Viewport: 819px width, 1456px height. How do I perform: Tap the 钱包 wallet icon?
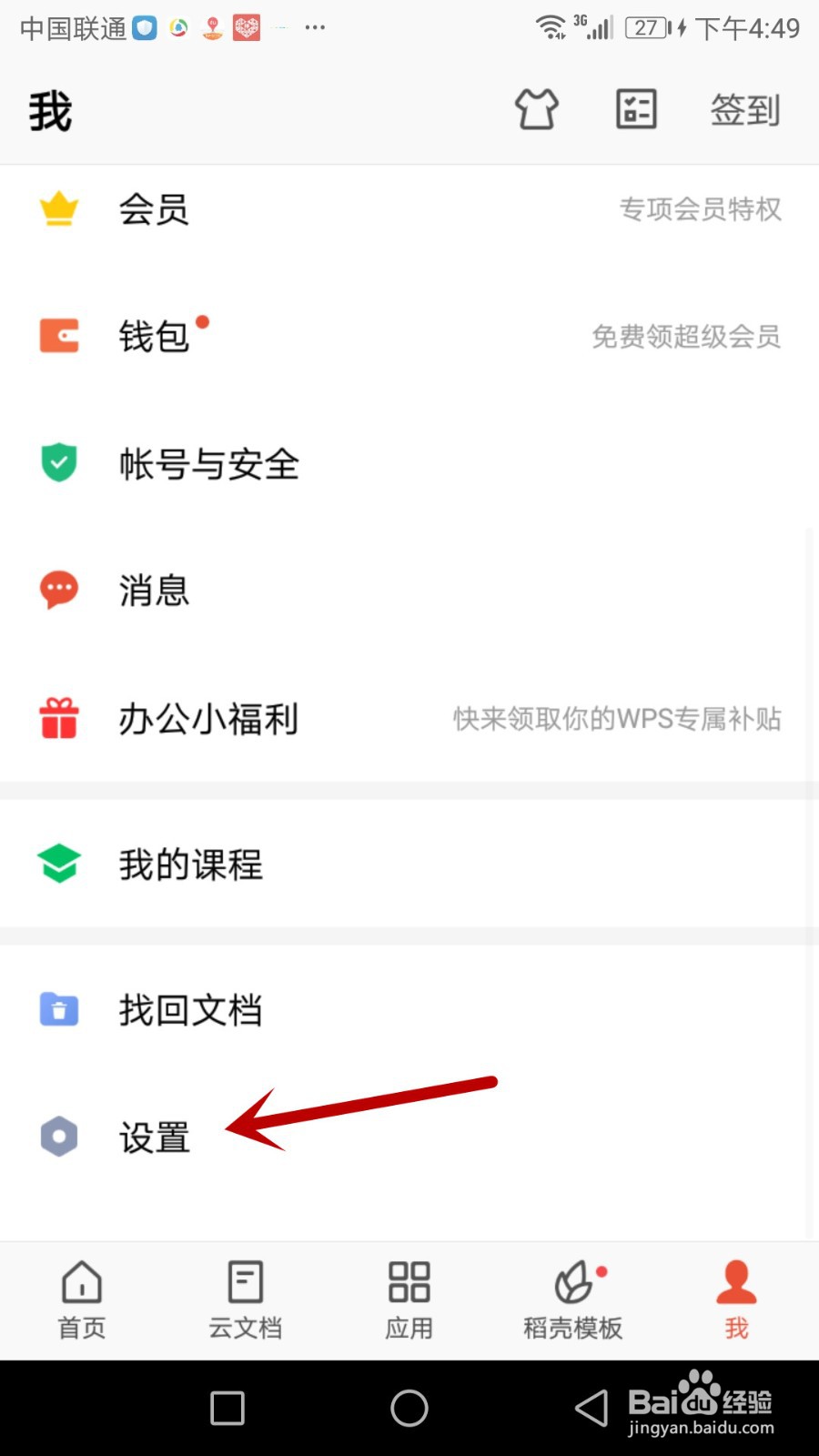(x=58, y=337)
